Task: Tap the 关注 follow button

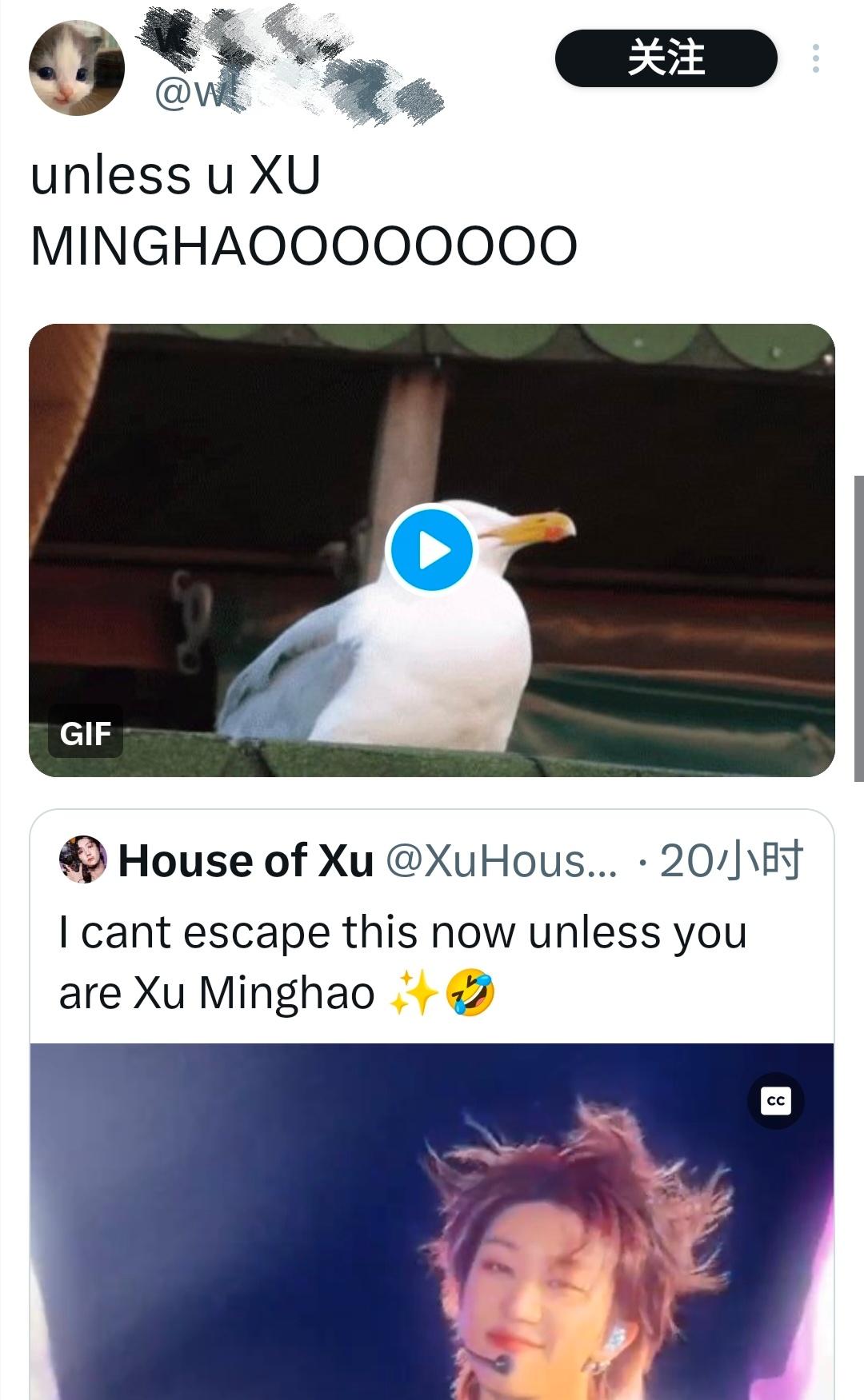Action: pyautogui.click(x=666, y=58)
